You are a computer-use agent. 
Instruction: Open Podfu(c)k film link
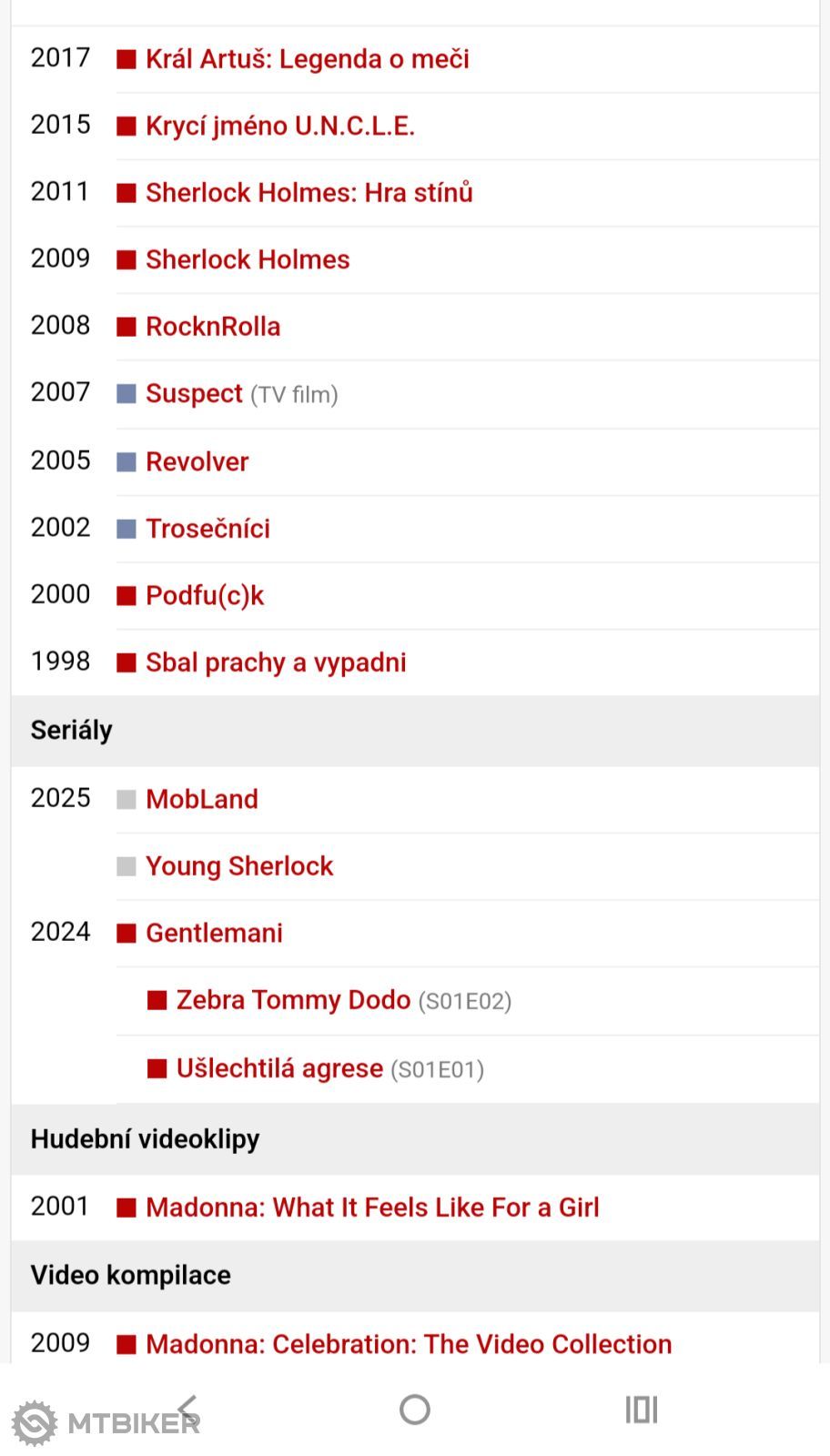coord(205,595)
